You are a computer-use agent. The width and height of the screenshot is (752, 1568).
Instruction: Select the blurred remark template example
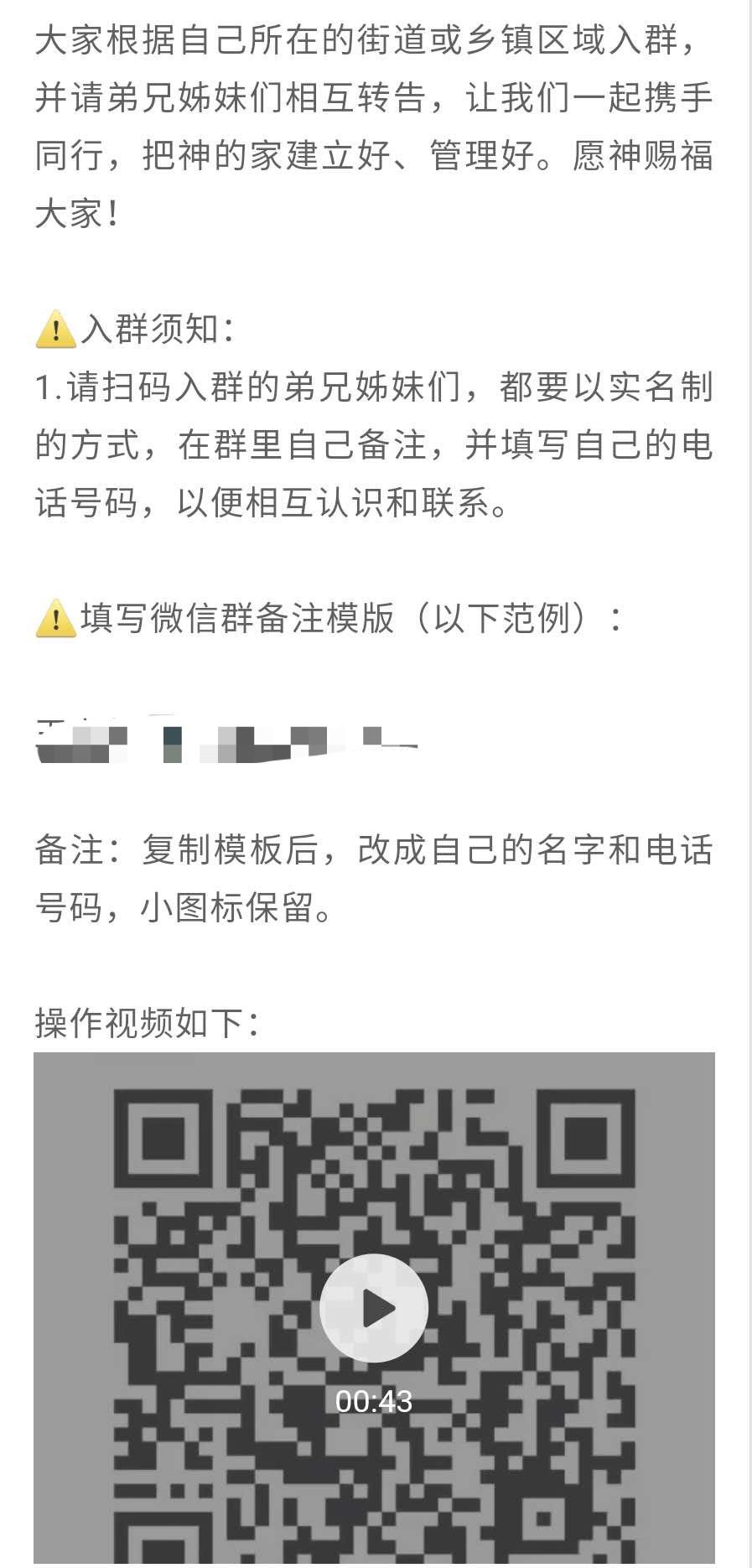tap(226, 738)
